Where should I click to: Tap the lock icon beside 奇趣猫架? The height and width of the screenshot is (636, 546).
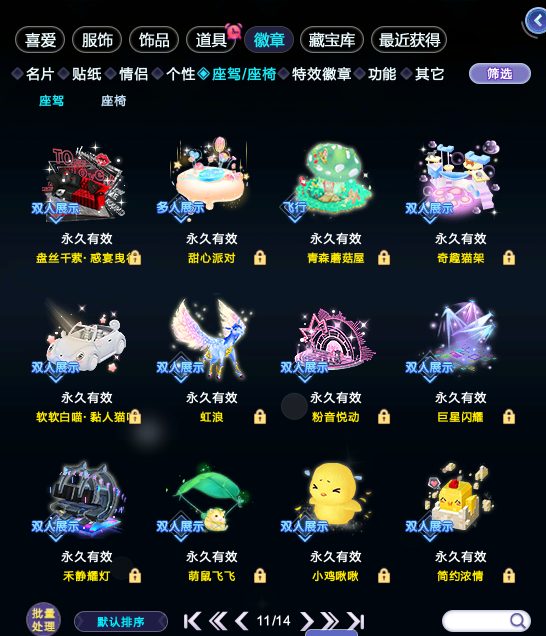(509, 258)
